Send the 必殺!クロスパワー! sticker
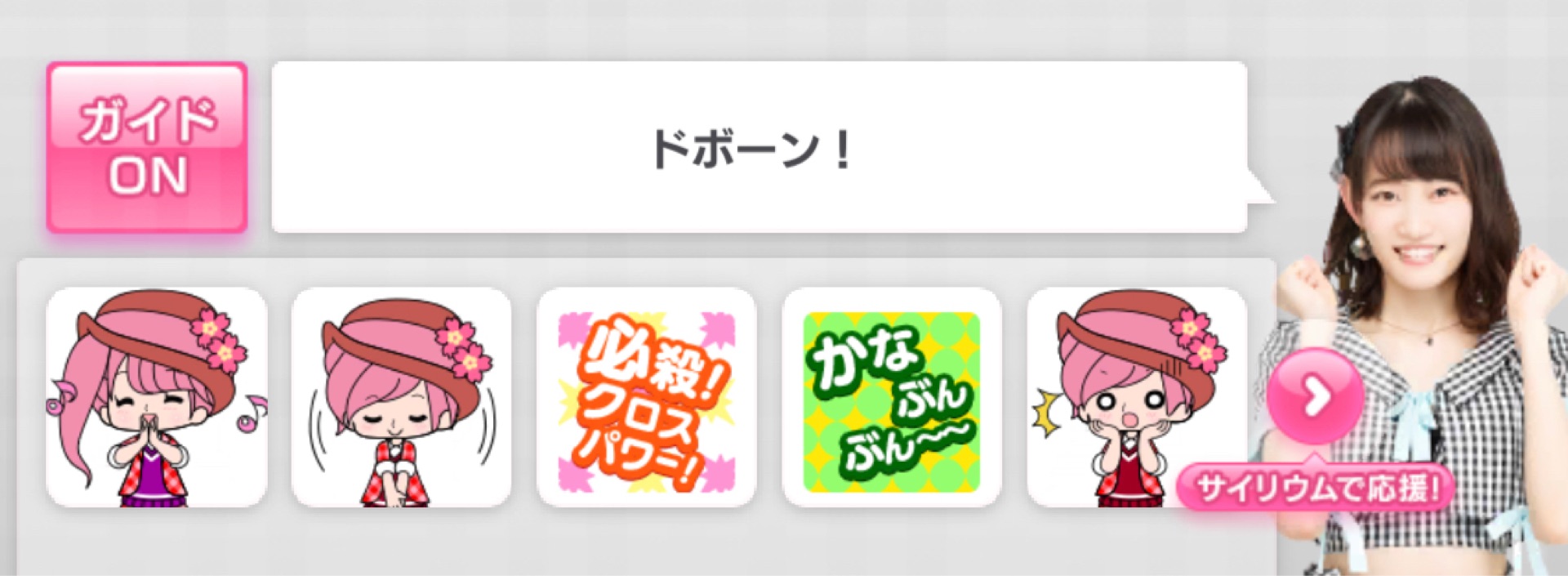This screenshot has width=1568, height=576. tap(647, 397)
